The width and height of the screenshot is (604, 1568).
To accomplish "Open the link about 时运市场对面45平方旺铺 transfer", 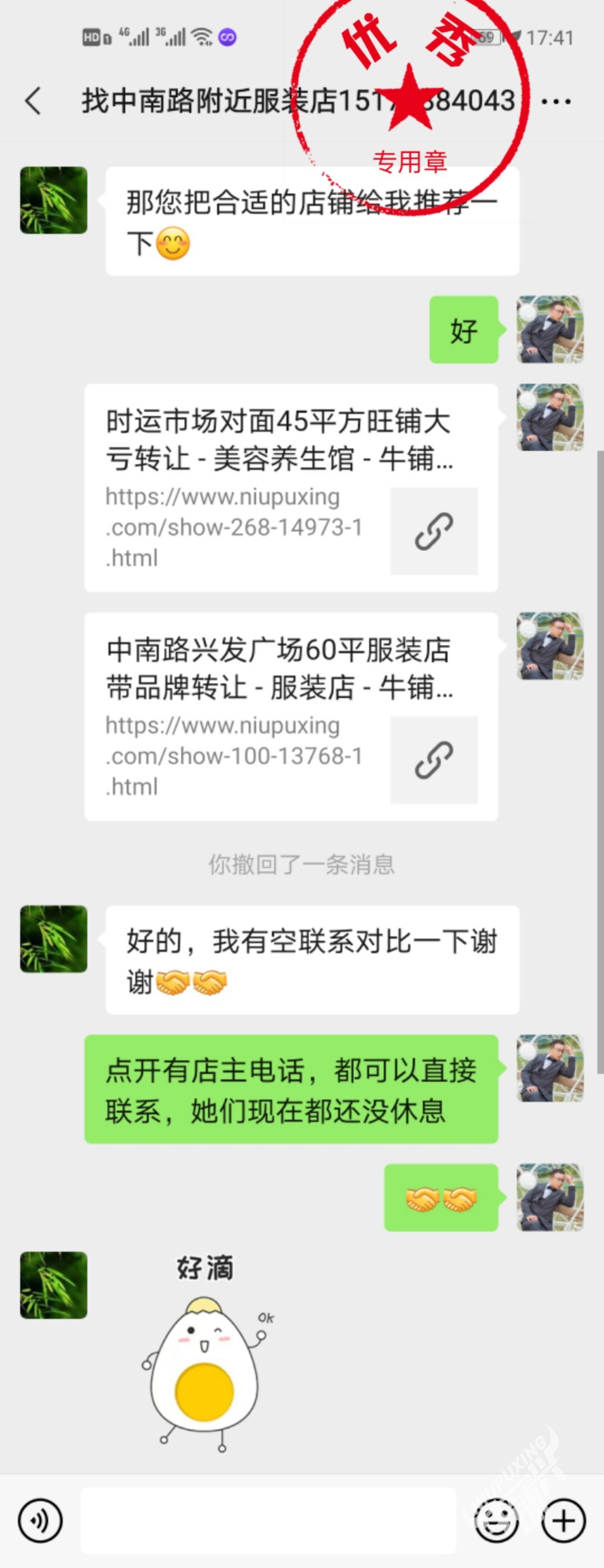I will pyautogui.click(x=291, y=488).
